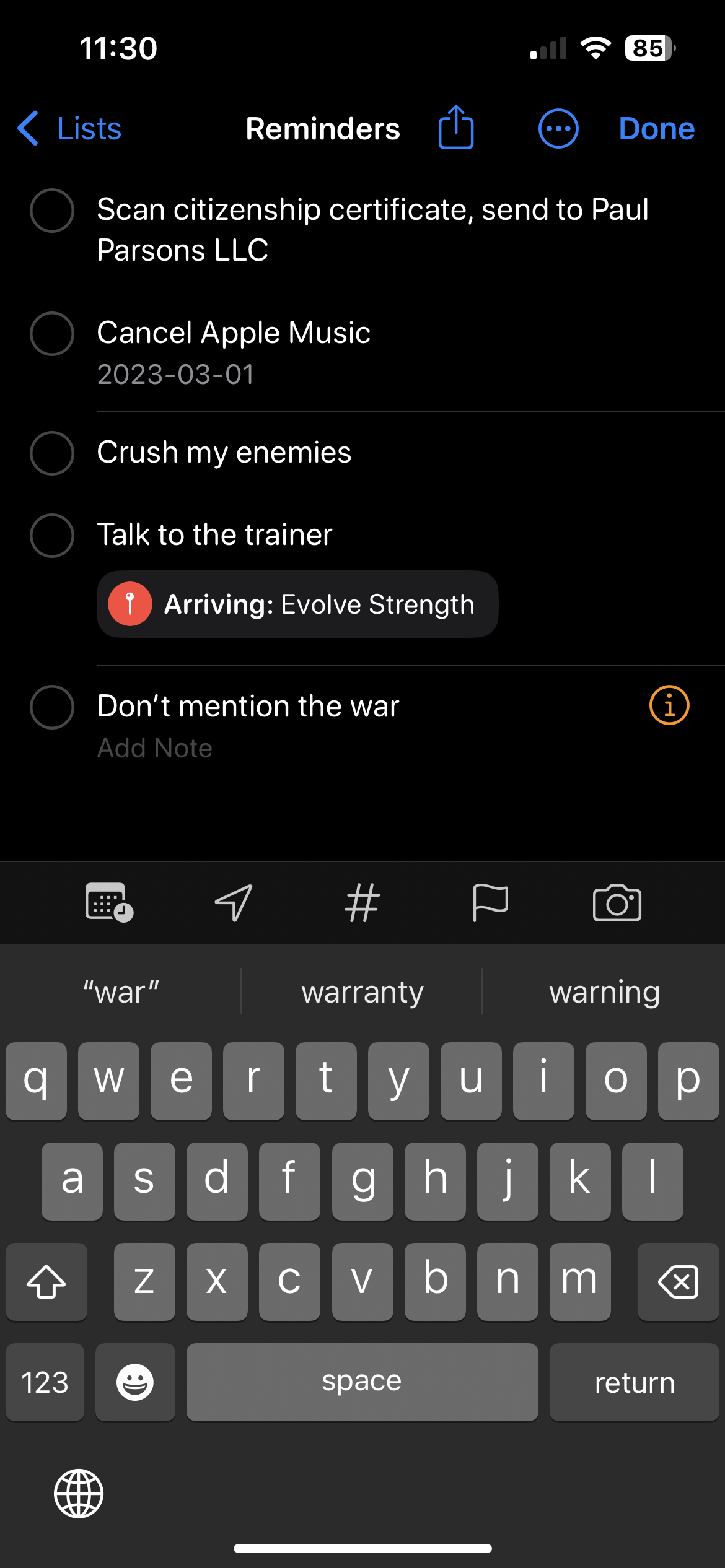Open details info for Don't mention the war
This screenshot has width=725, height=1568.
669,705
